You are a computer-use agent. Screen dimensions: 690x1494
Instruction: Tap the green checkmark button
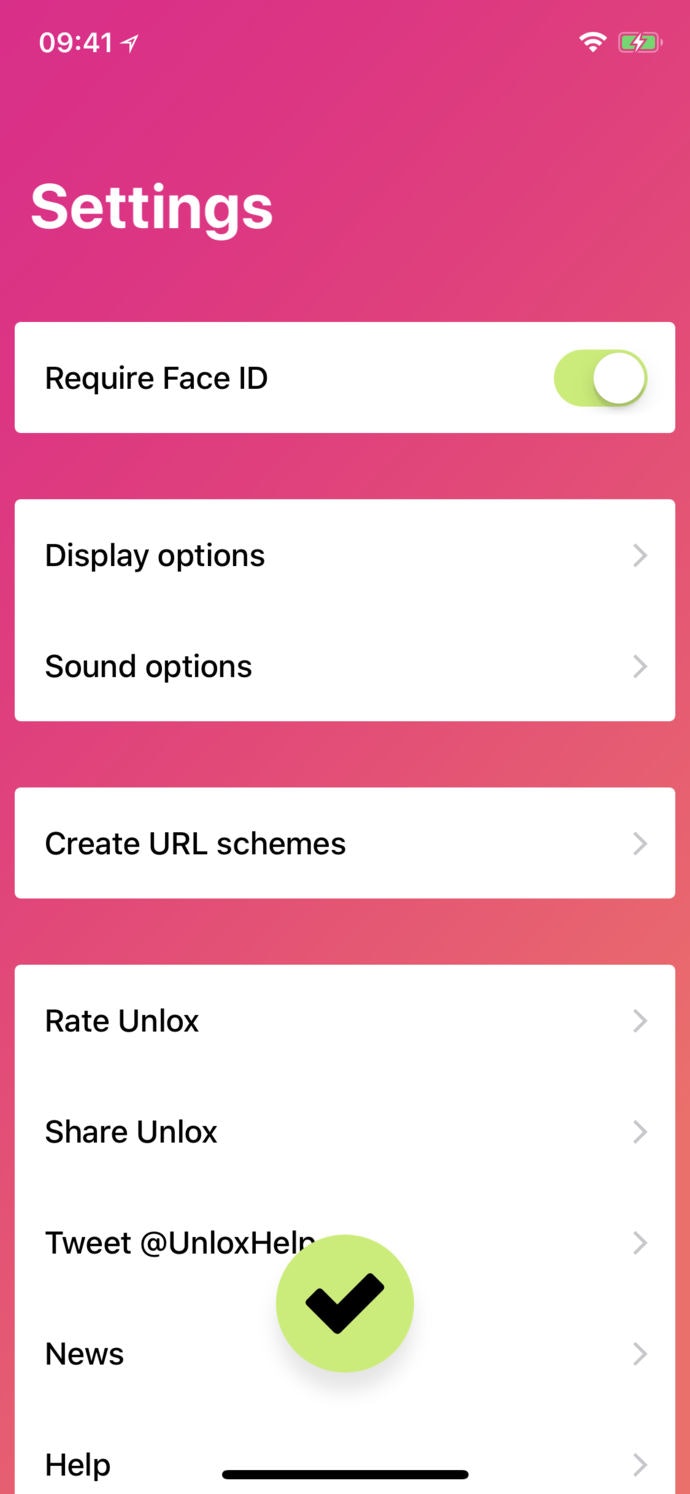pos(345,1303)
